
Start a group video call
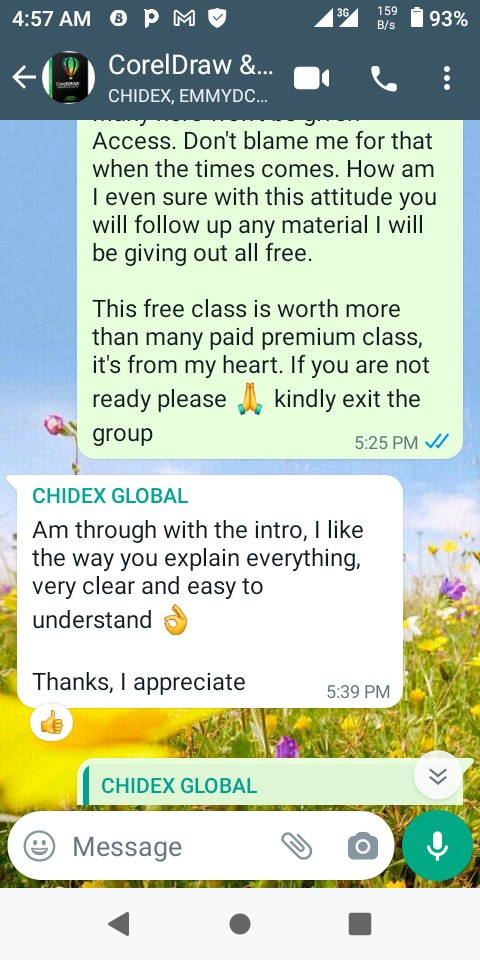coord(311,78)
